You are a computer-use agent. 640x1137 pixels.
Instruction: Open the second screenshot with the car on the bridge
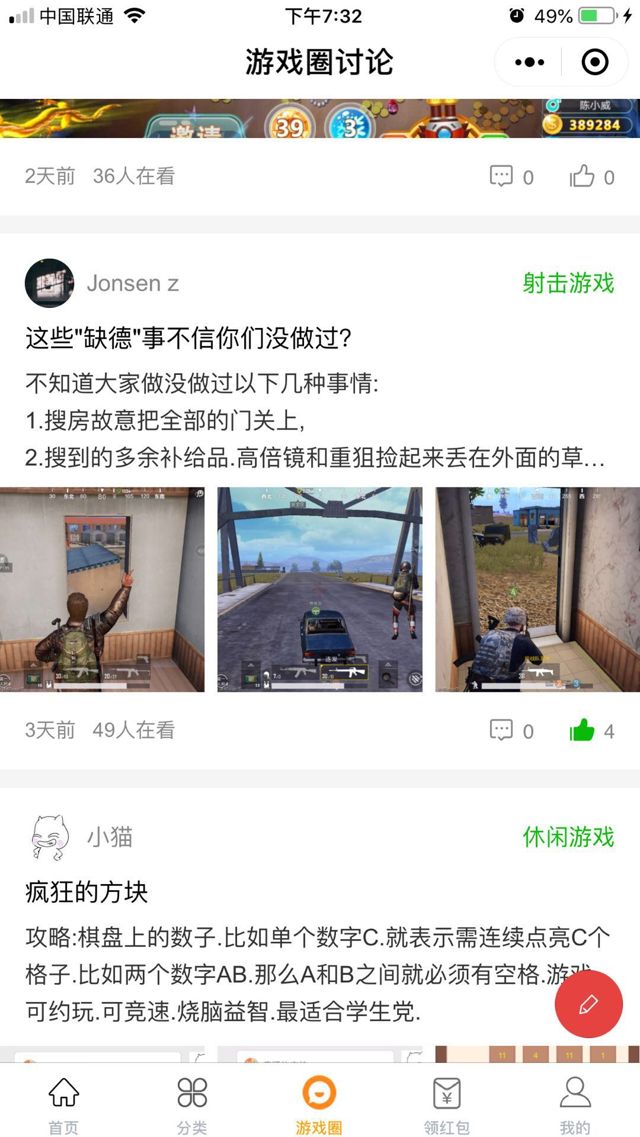(x=320, y=589)
